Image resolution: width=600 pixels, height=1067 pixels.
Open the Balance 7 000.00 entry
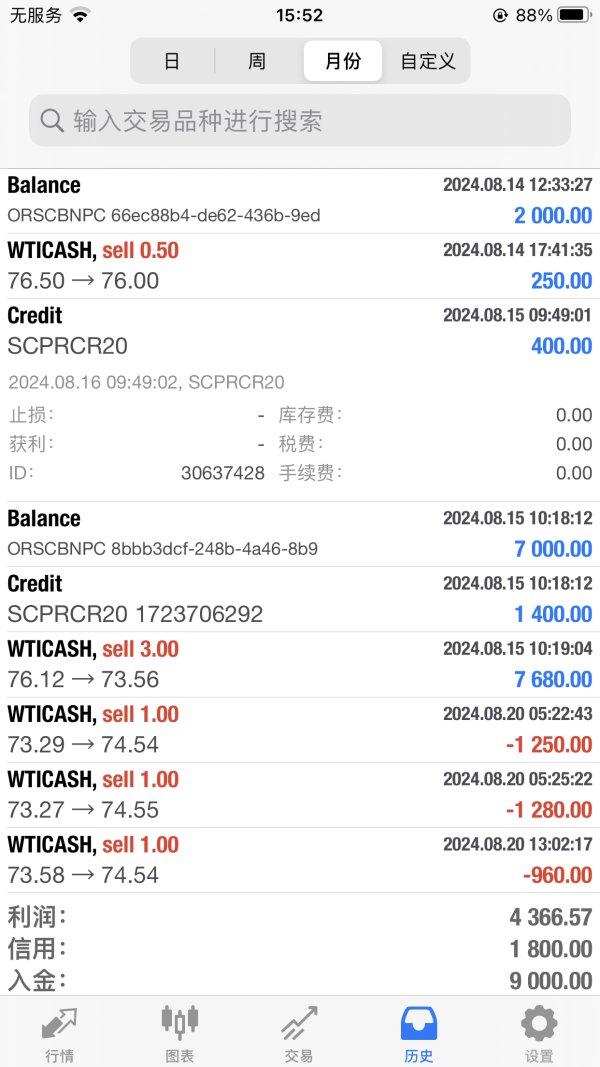pos(300,534)
